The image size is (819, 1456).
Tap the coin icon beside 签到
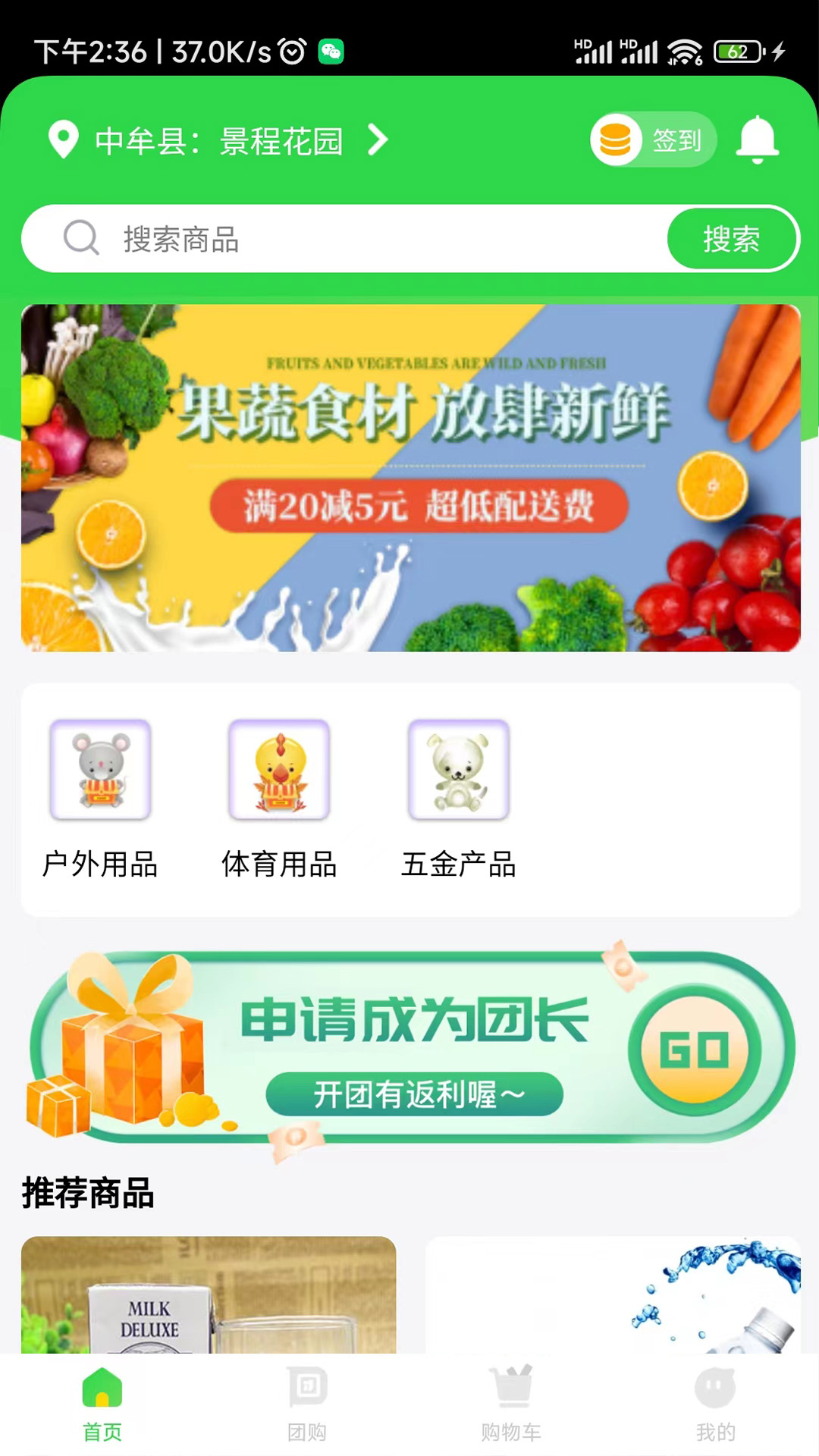pos(617,140)
